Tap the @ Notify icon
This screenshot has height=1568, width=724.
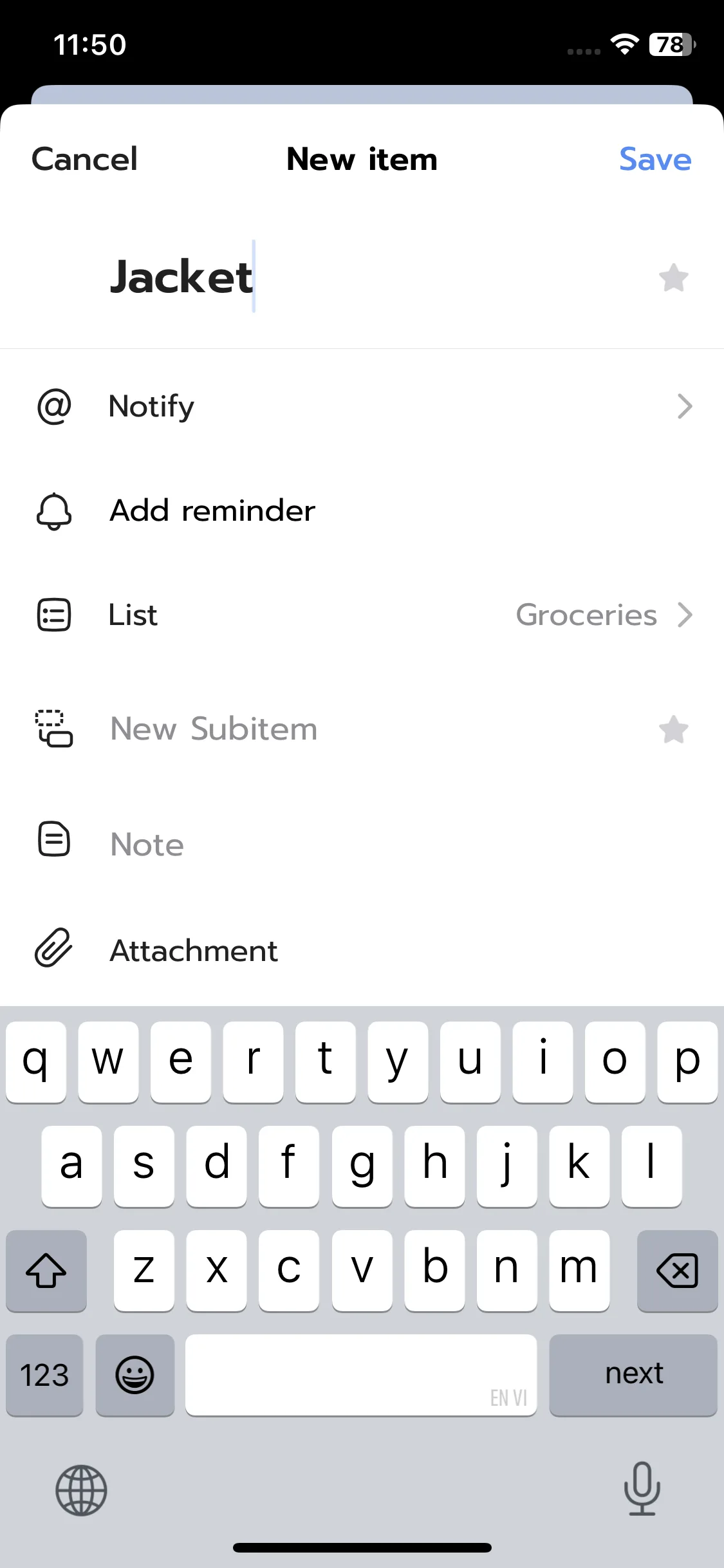pyautogui.click(x=54, y=406)
